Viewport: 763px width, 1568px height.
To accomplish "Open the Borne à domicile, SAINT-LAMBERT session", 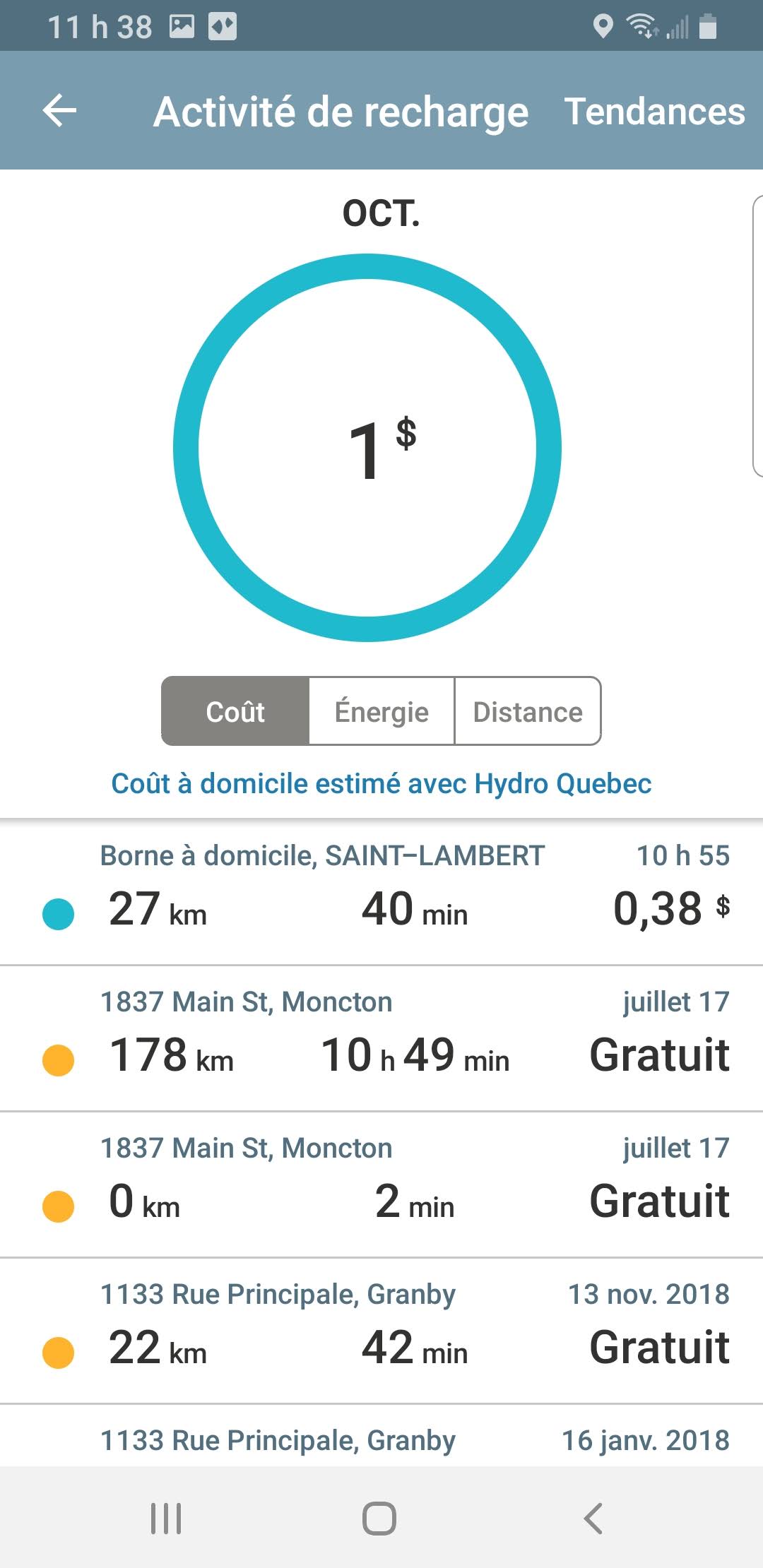I will pyautogui.click(x=381, y=891).
